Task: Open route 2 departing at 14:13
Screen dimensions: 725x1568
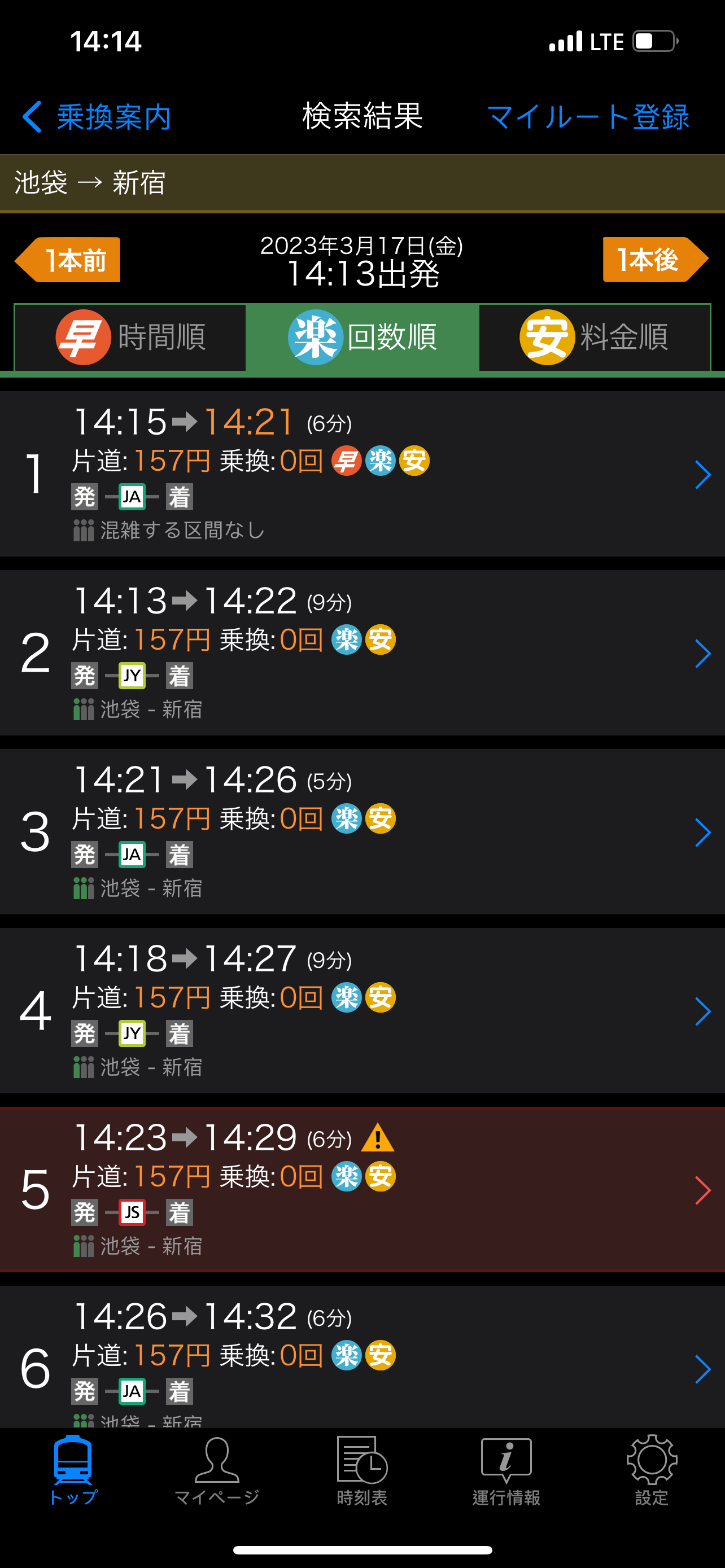Action: click(362, 652)
